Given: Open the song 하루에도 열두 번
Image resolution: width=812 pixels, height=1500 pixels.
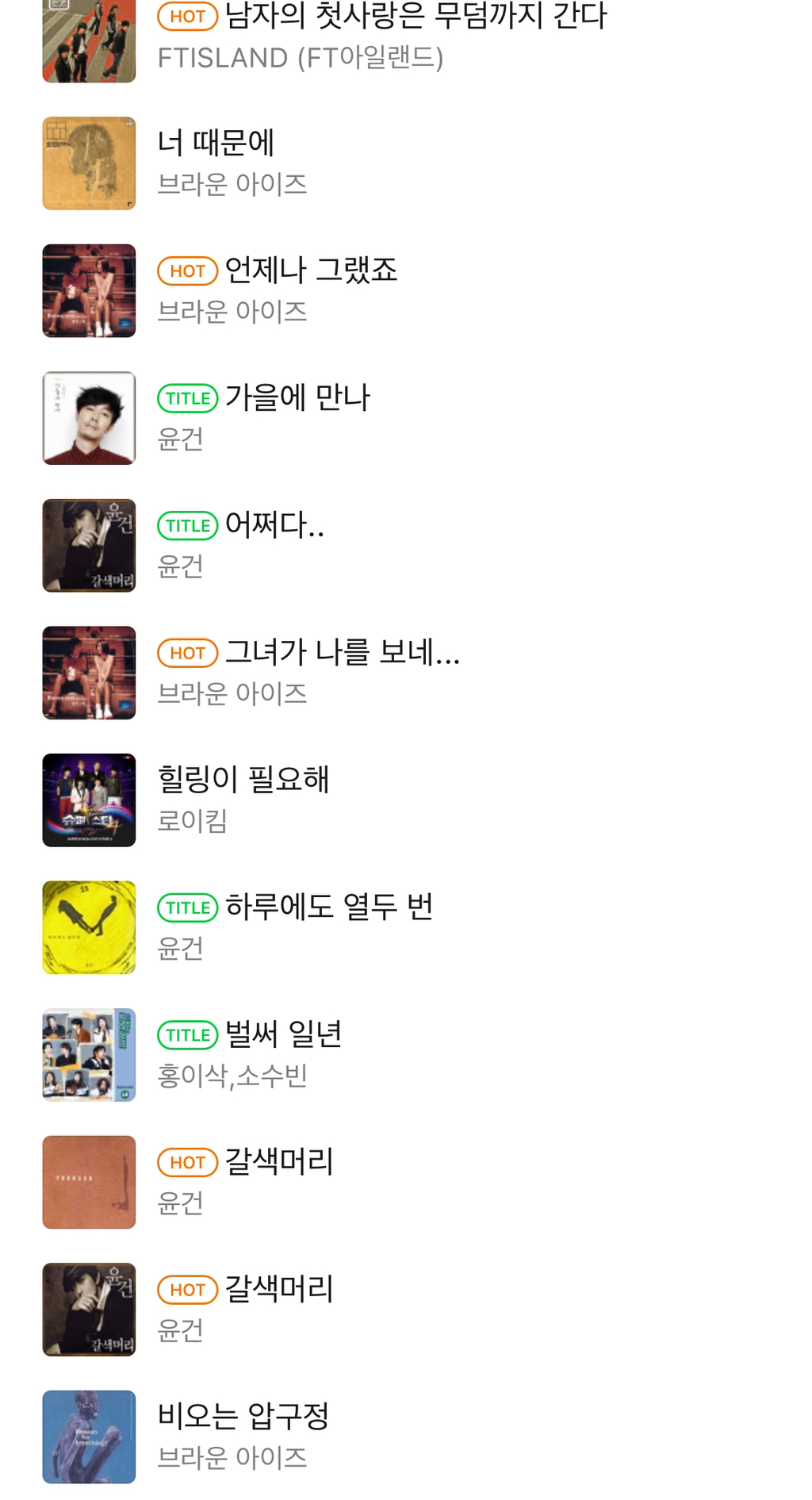Looking at the screenshot, I should pos(328,907).
